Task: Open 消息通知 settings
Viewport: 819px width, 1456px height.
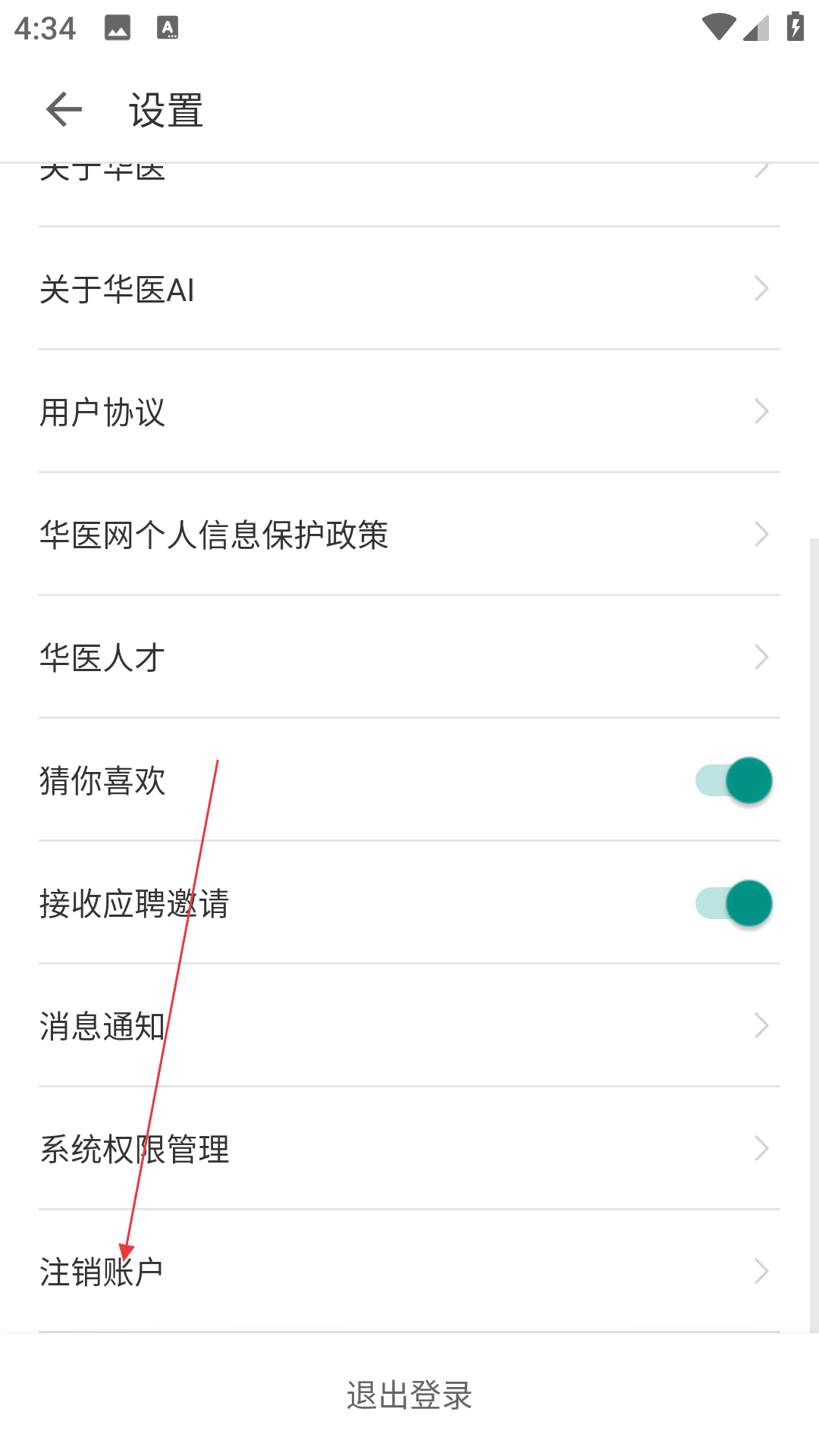Action: pos(409,1026)
